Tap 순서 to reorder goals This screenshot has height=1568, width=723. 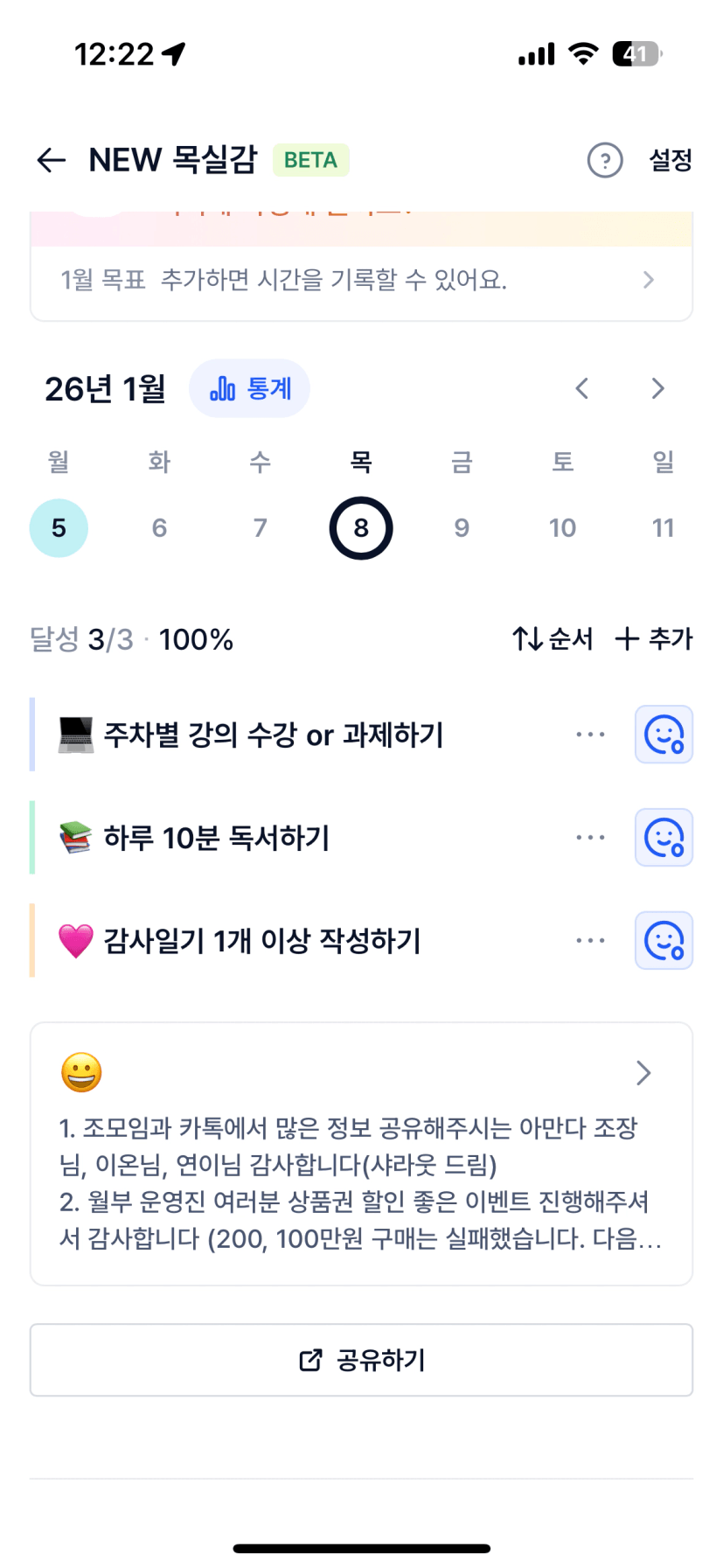tap(553, 639)
